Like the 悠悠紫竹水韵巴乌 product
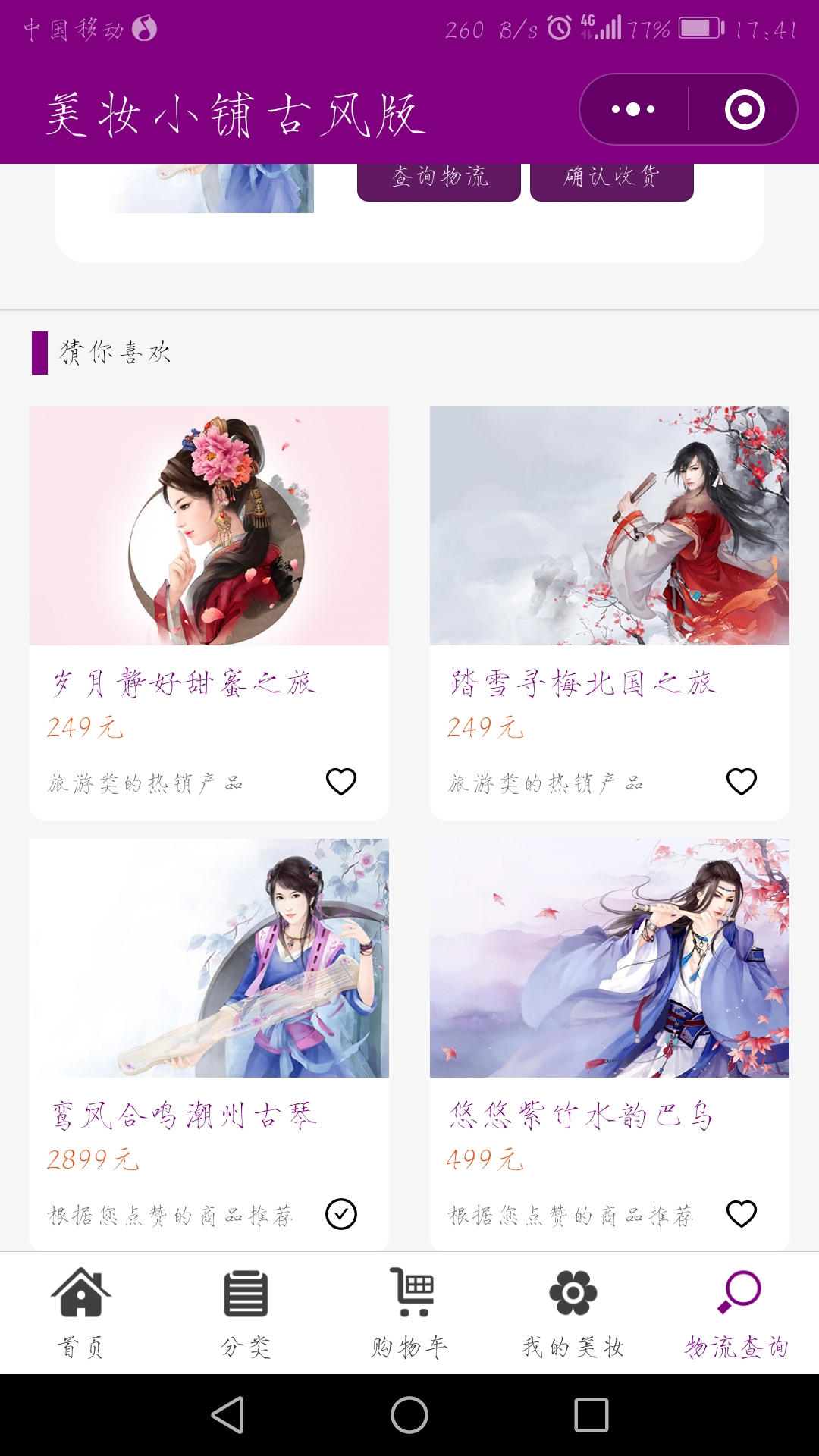The width and height of the screenshot is (819, 1456). [742, 1214]
